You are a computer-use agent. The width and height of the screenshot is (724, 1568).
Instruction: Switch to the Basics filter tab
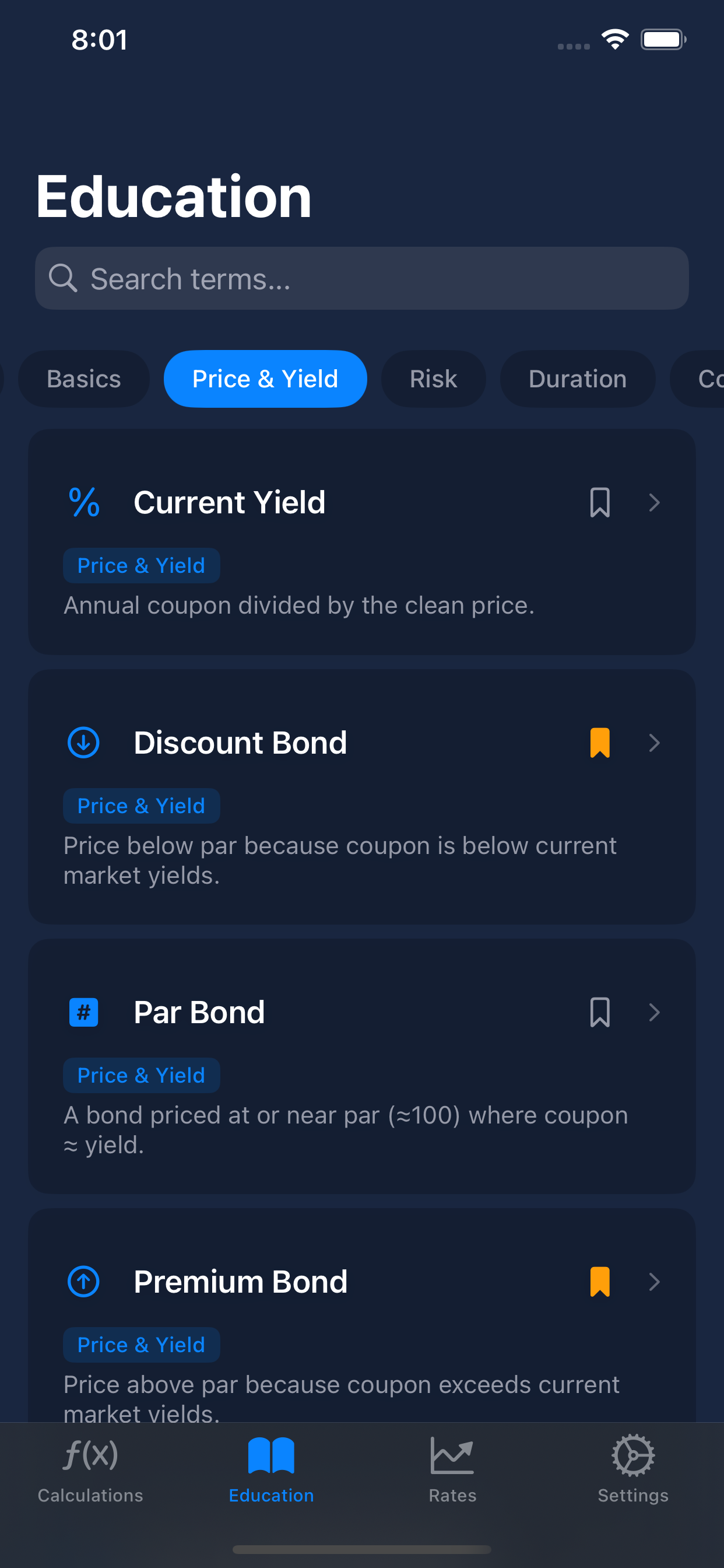[83, 378]
